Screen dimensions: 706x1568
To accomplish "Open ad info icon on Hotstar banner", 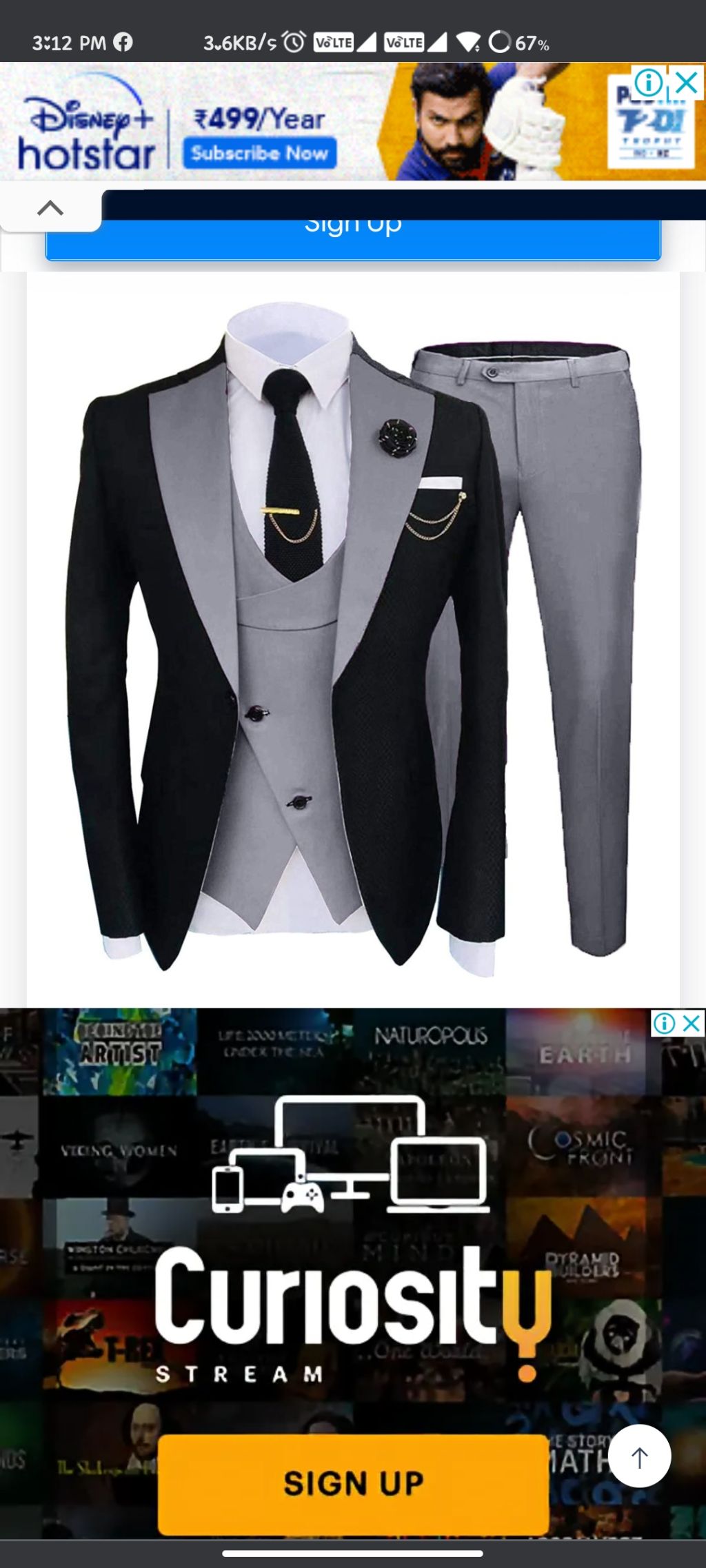I will 648,83.
